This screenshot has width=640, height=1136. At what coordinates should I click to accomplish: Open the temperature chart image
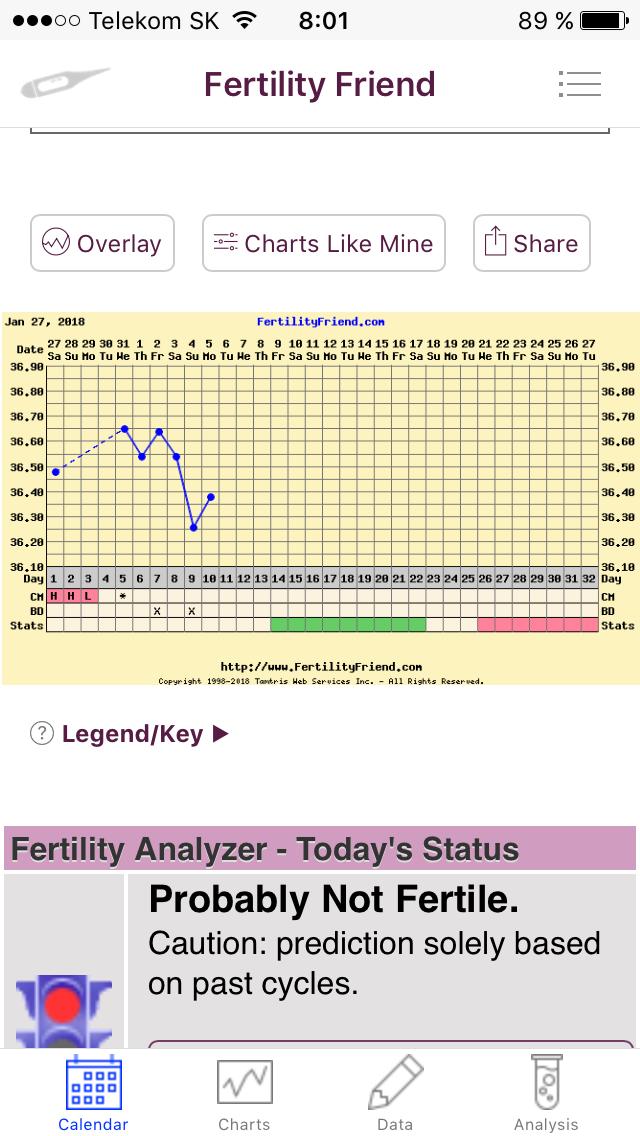coord(320,498)
